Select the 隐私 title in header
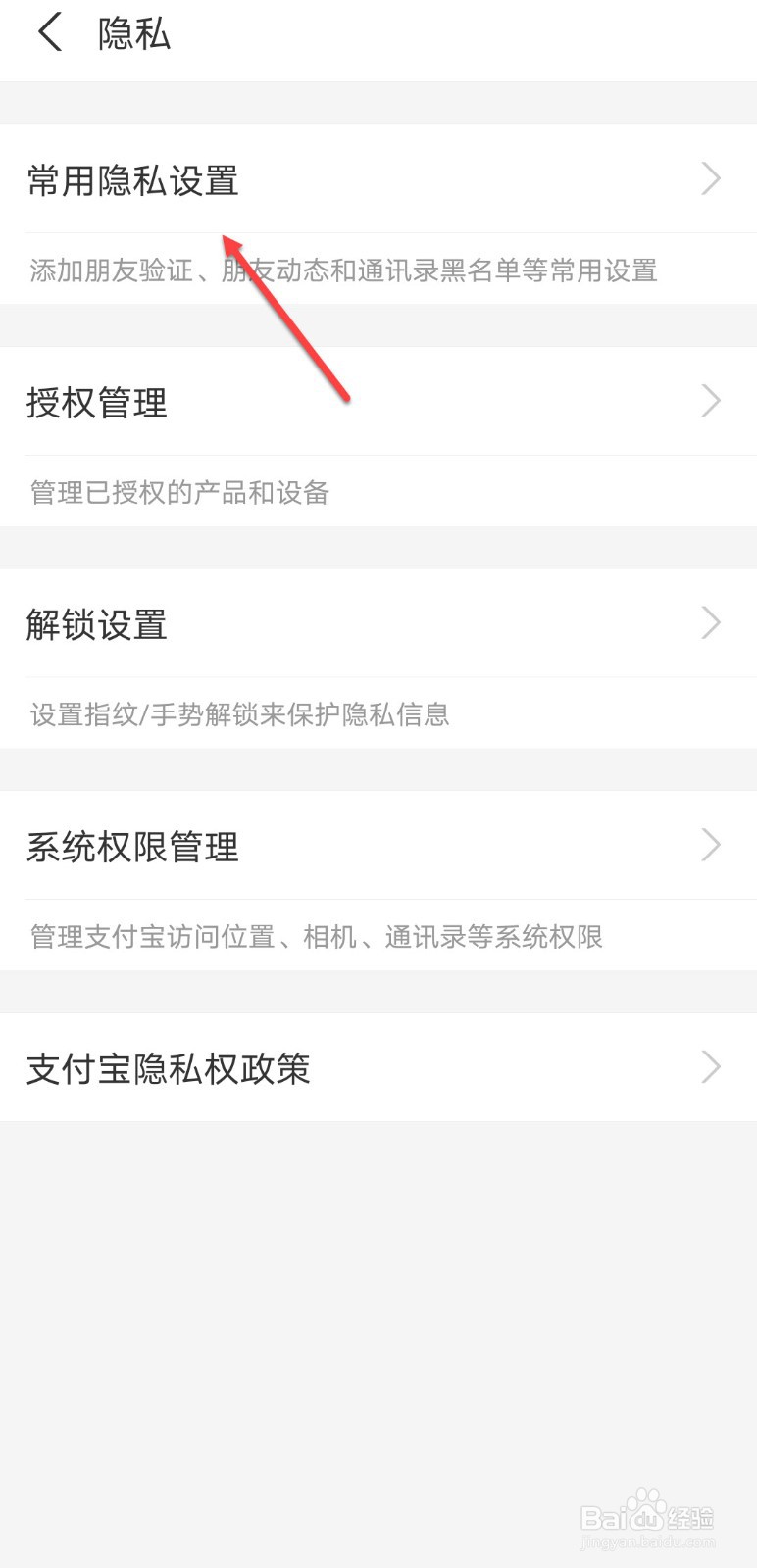 [133, 33]
